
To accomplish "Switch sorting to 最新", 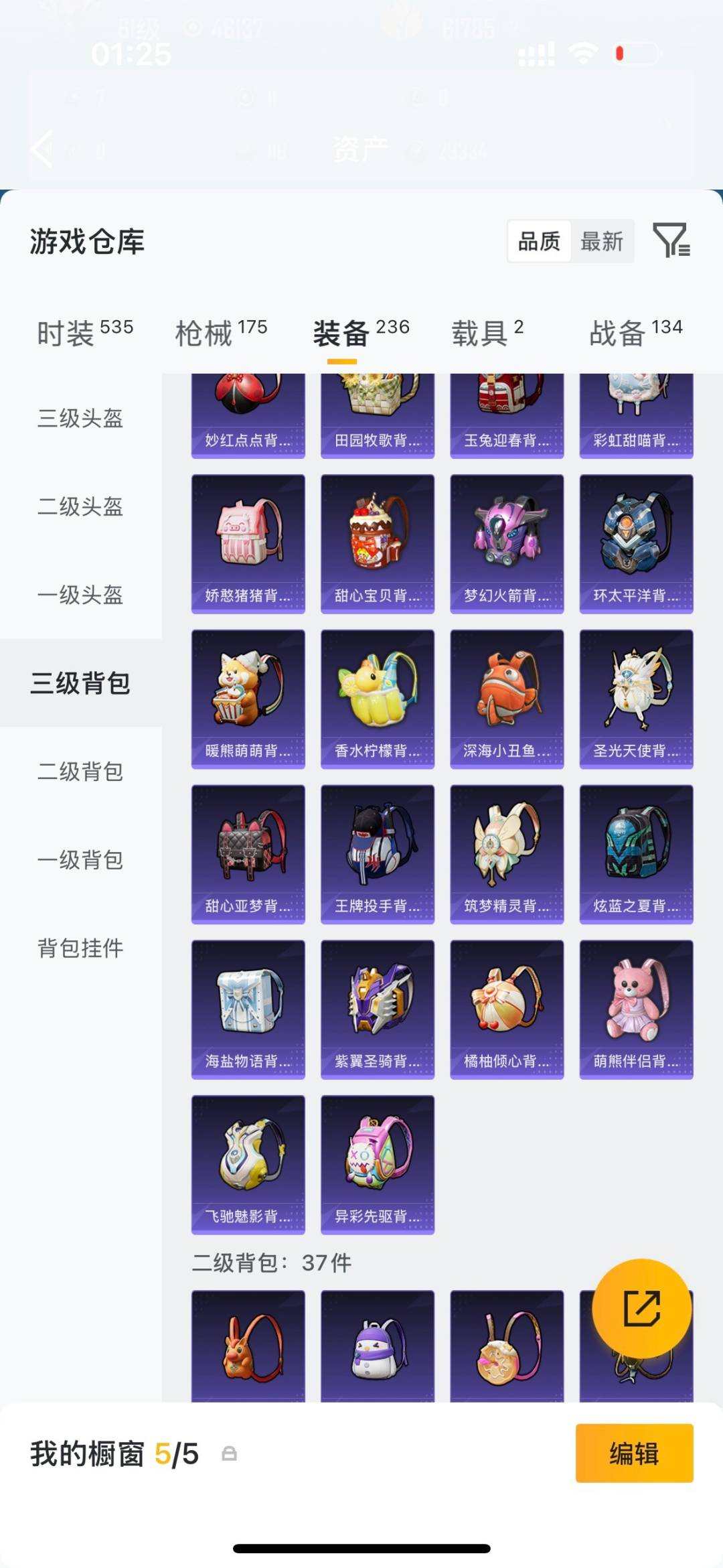I will point(601,242).
